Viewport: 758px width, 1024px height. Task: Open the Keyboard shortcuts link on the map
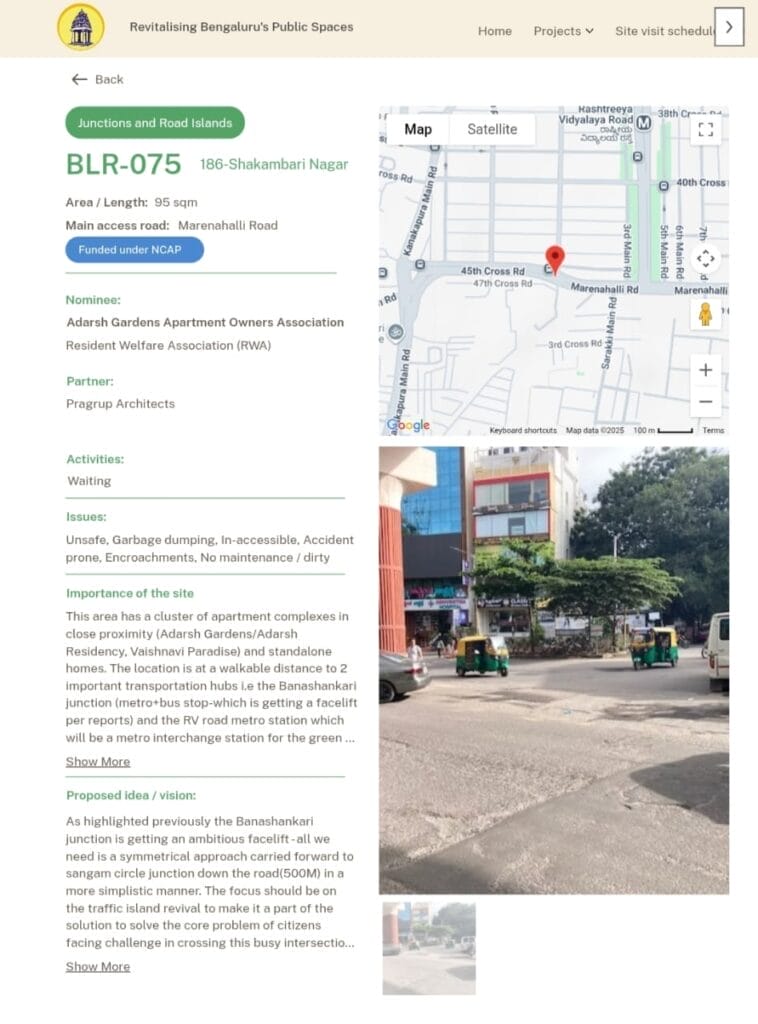pos(523,430)
